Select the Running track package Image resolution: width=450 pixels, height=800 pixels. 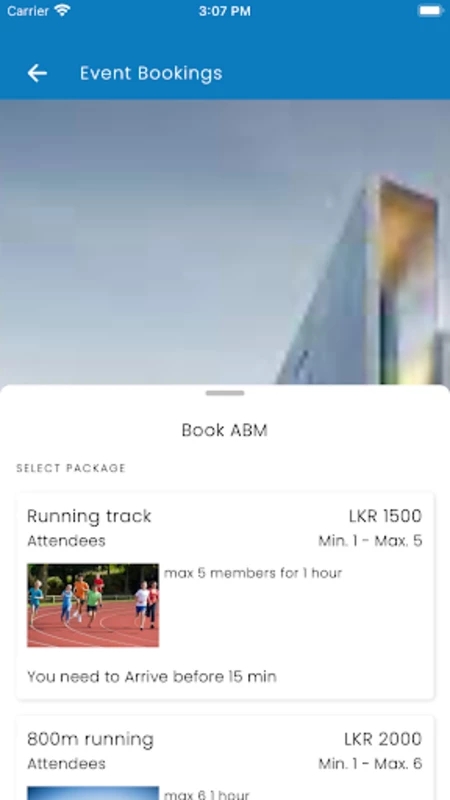point(225,595)
